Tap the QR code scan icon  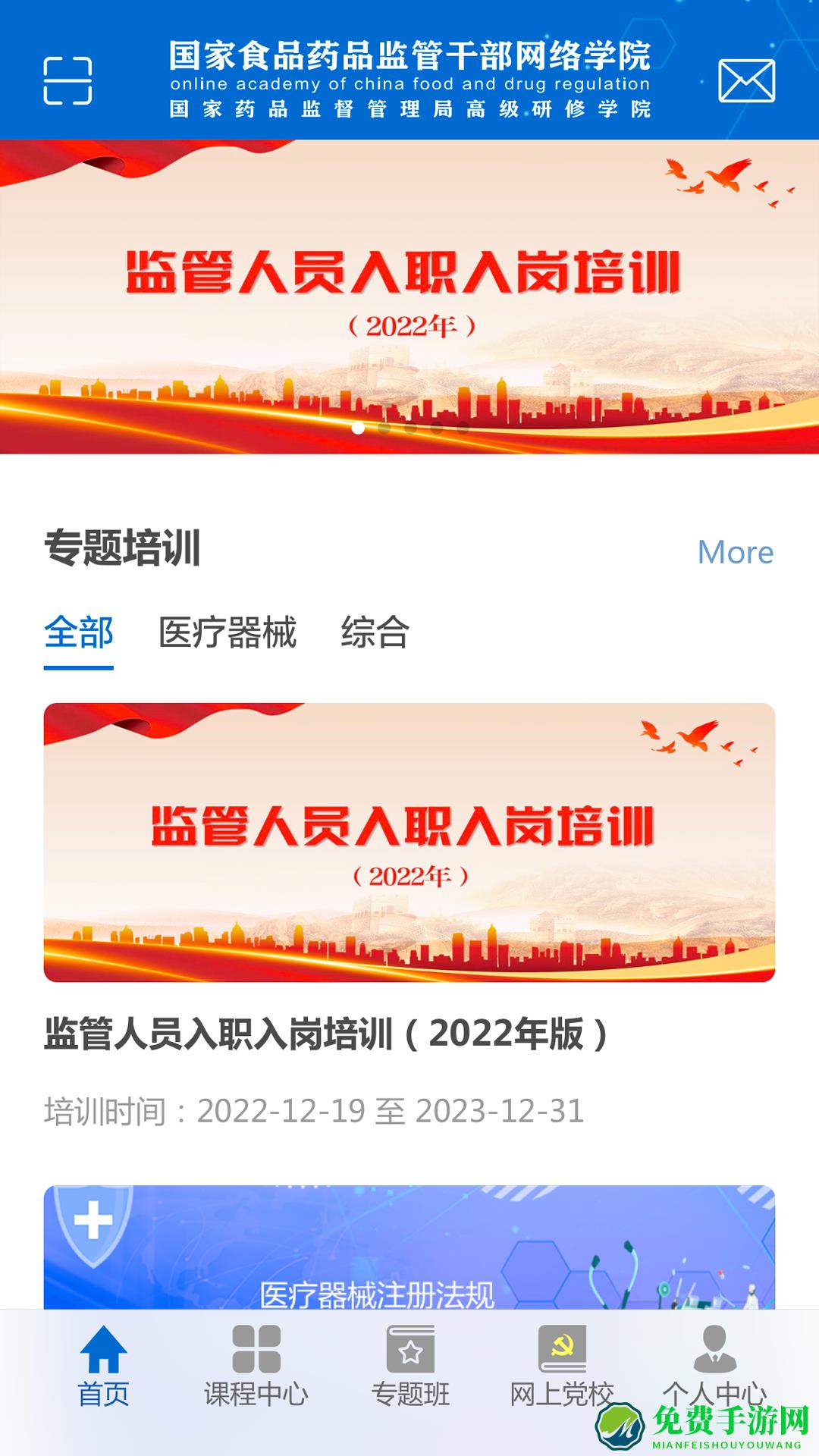(x=68, y=80)
